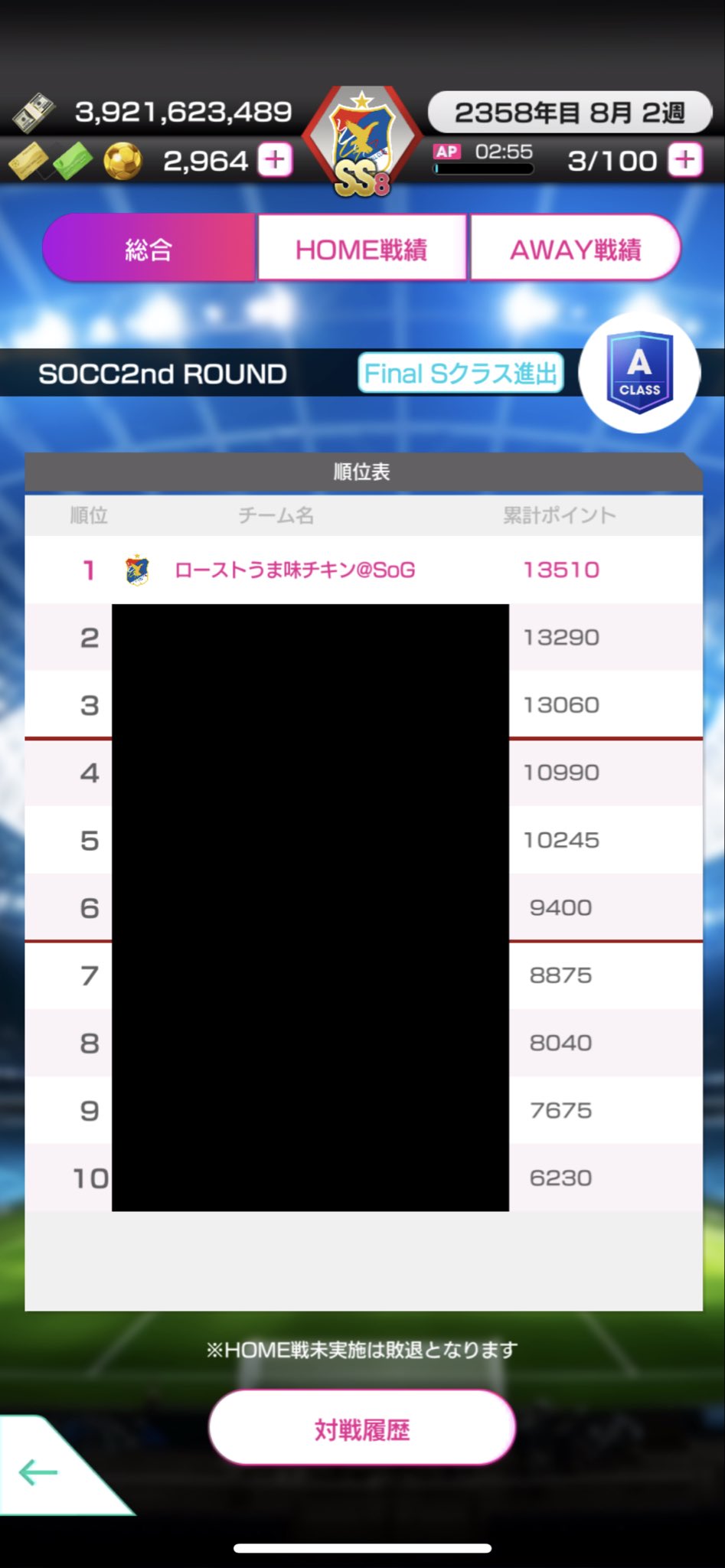Switch to the HOME戦績 tab
The width and height of the screenshot is (725, 1568).
coord(361,249)
